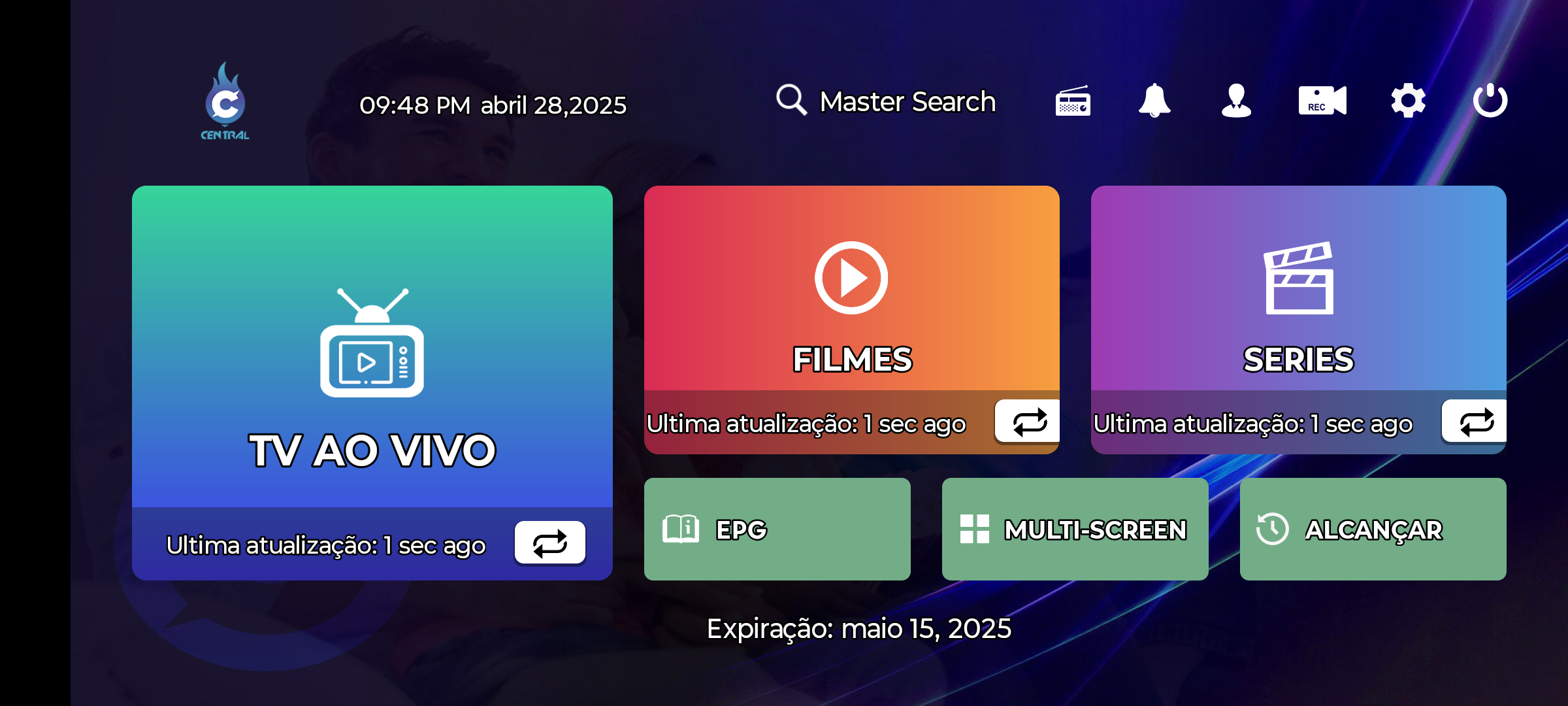Open Master Search
The image size is (1568, 706).
pyautogui.click(x=886, y=101)
